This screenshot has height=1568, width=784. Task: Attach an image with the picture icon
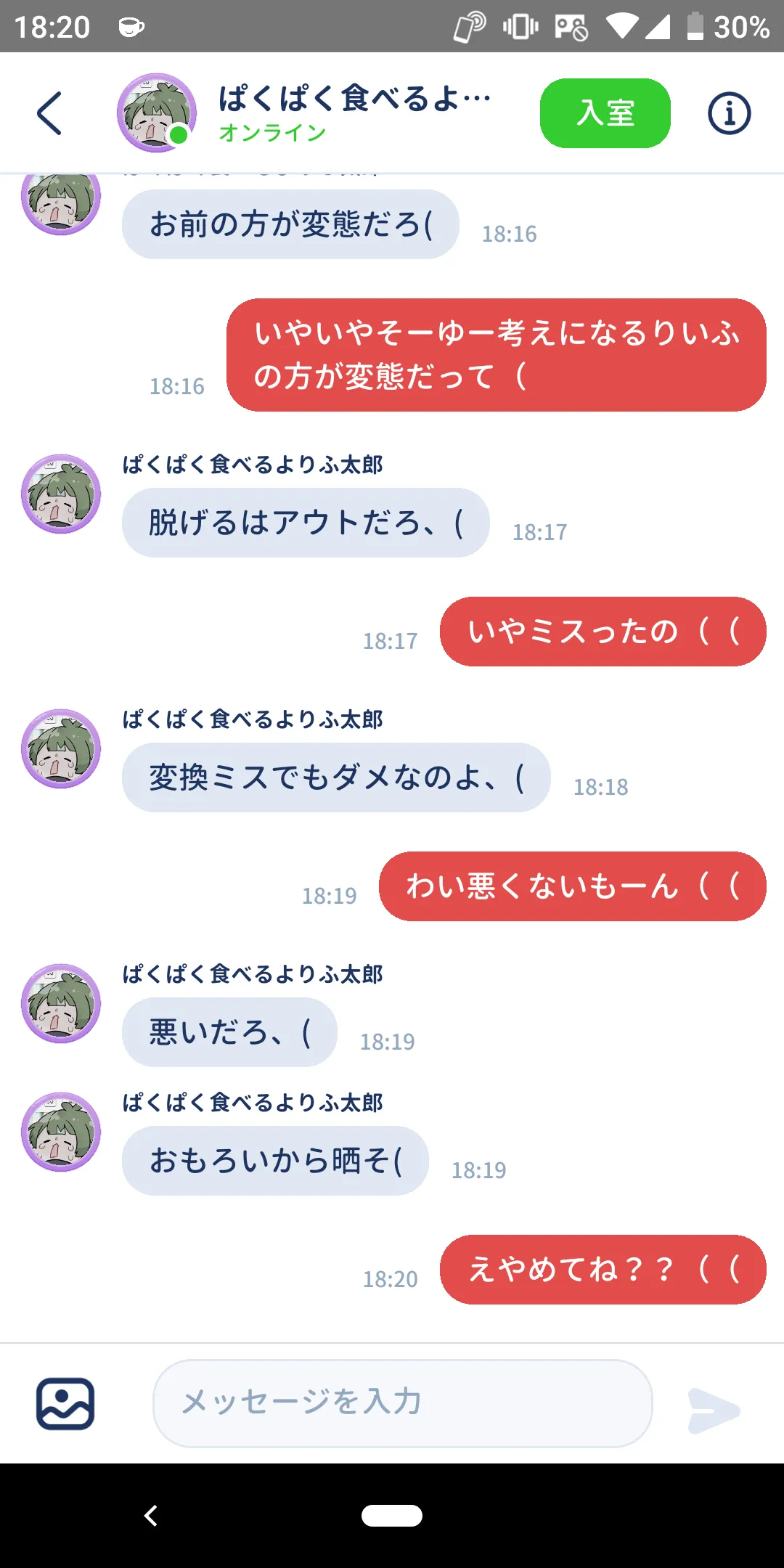point(65,1403)
